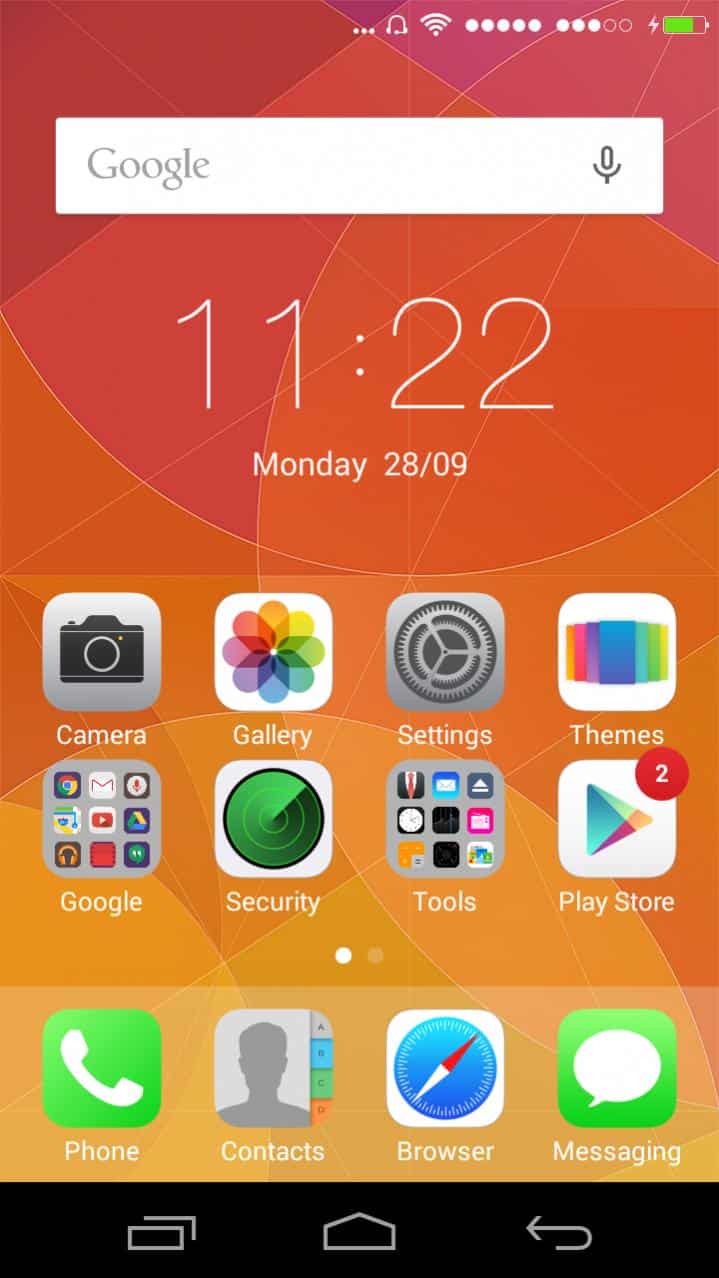Show recent apps from navigation bar
The image size is (719, 1278).
[161, 1232]
